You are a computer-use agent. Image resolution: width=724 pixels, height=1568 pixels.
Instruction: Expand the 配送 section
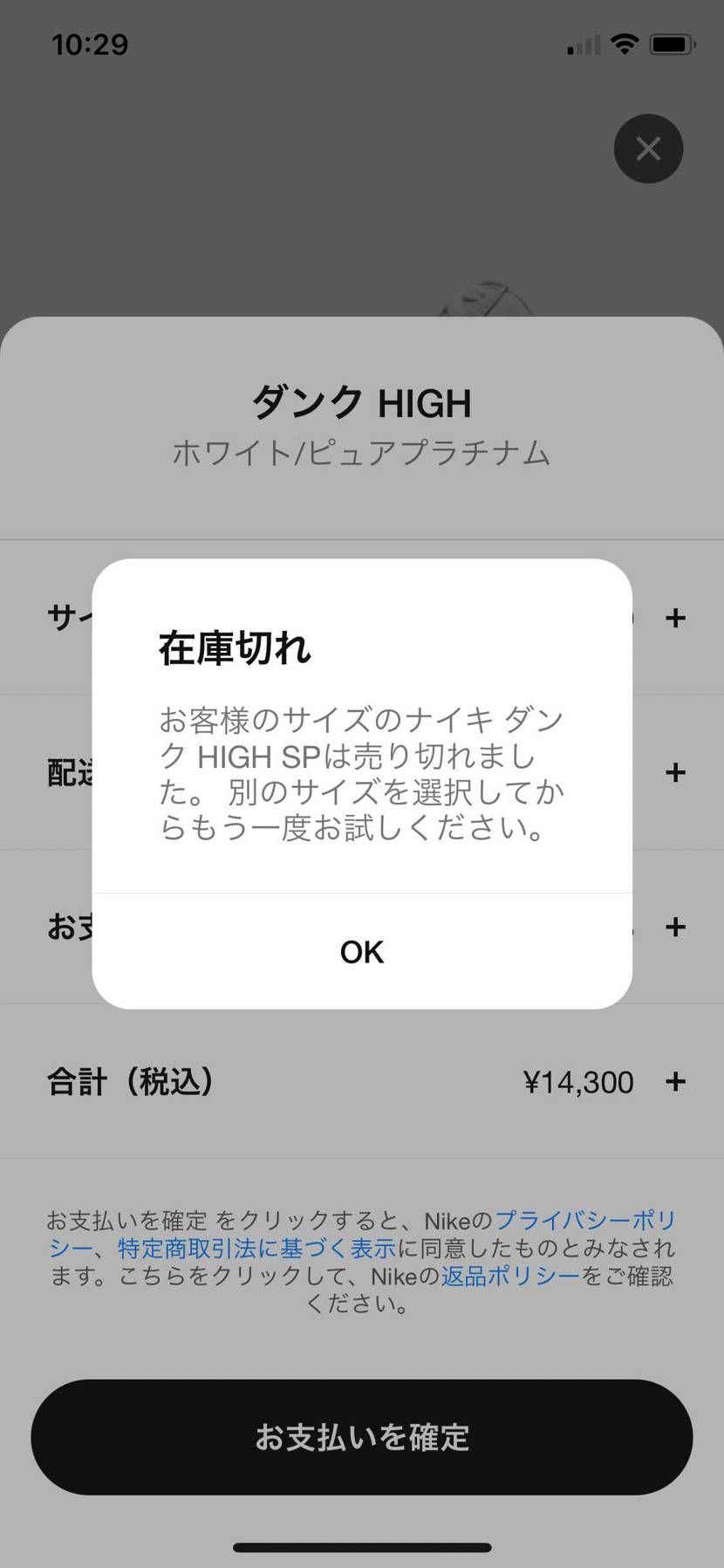(674, 772)
